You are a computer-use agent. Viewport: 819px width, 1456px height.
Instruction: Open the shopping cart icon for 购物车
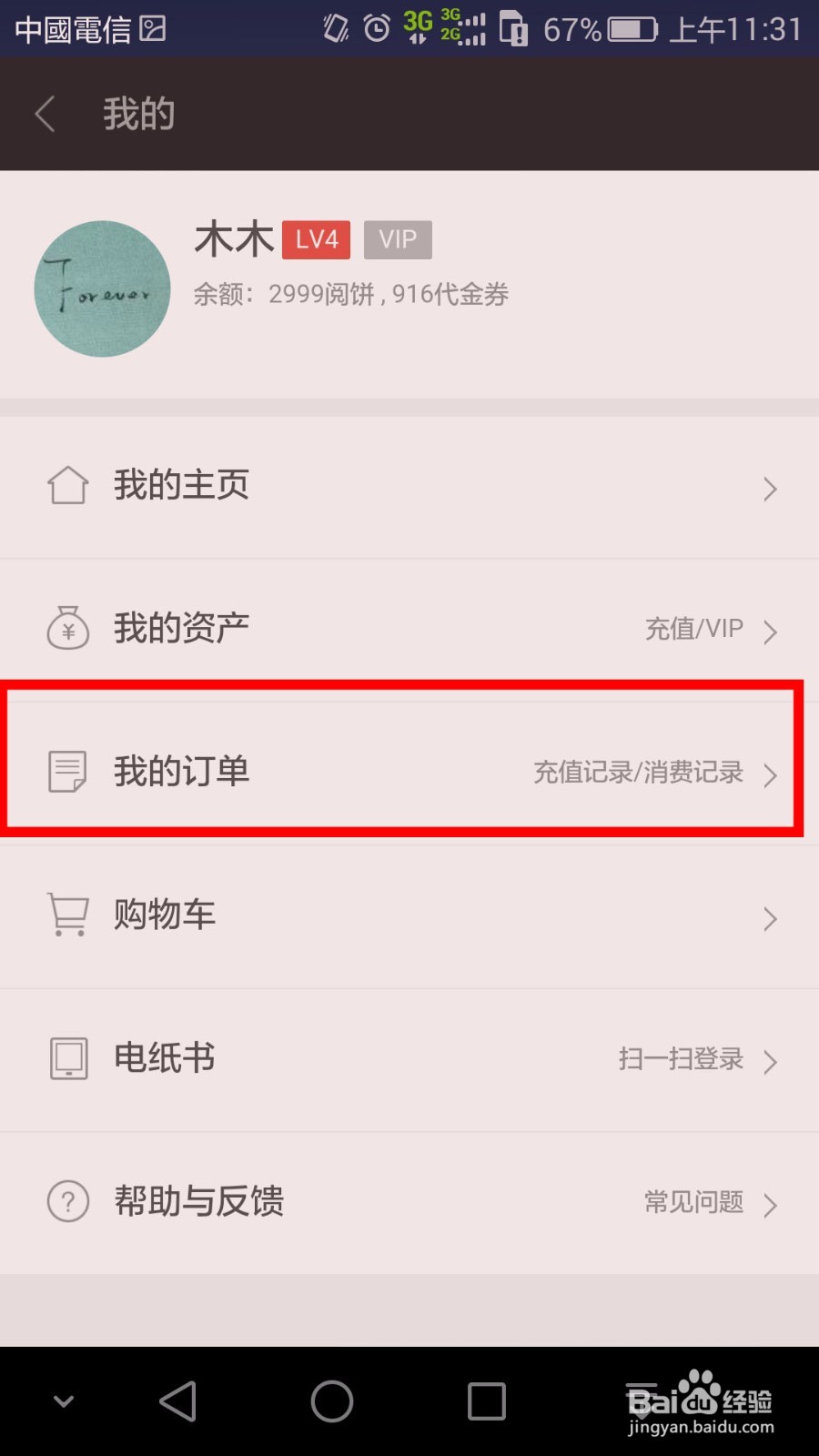(x=66, y=915)
